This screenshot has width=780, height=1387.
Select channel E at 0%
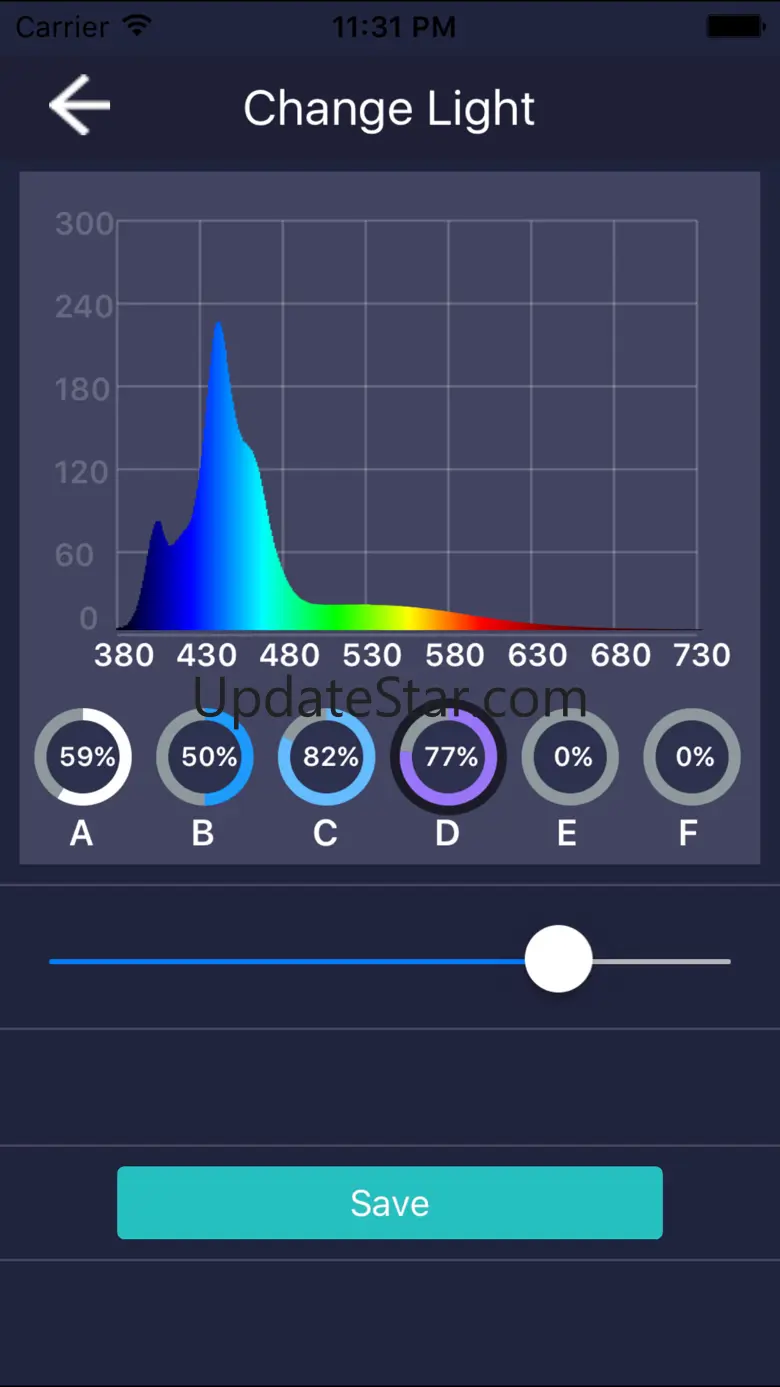pos(570,757)
